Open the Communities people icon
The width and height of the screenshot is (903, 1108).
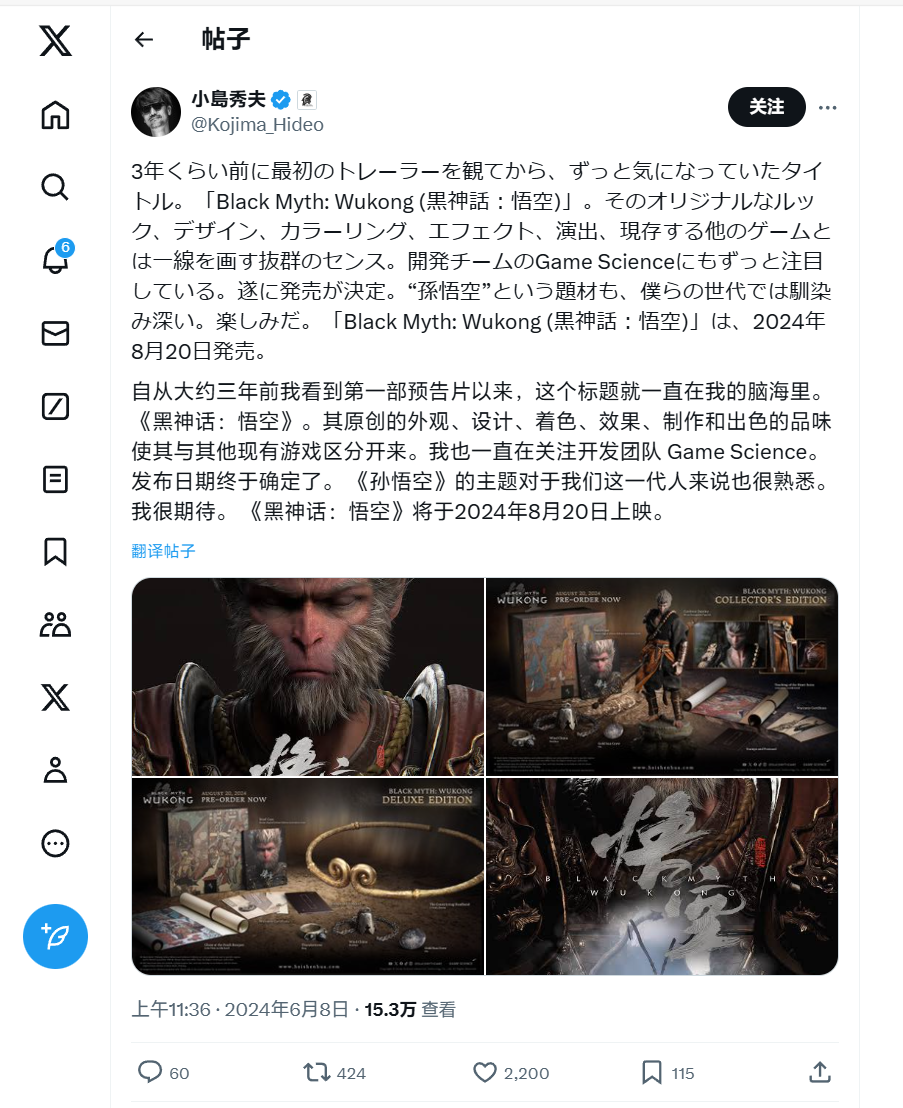click(x=55, y=625)
